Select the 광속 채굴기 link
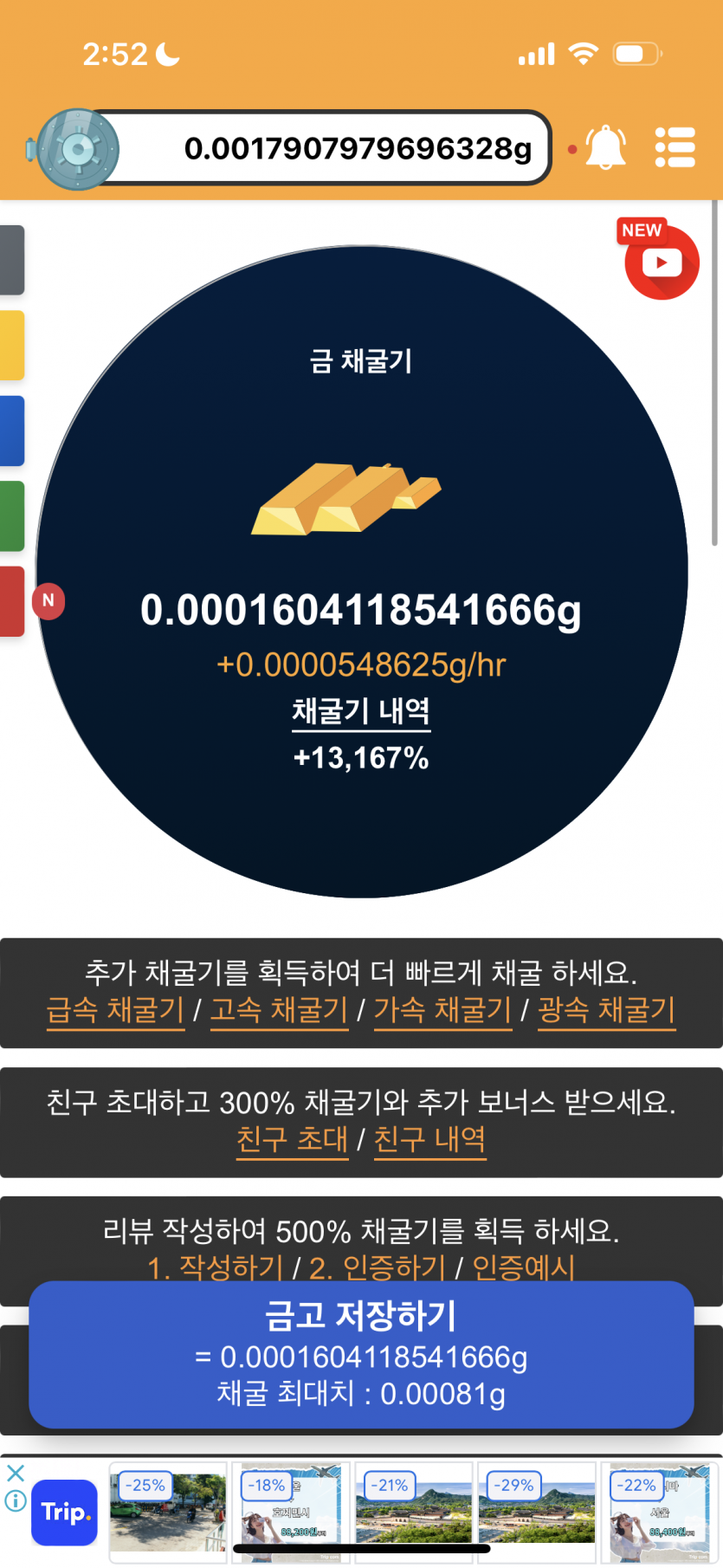 606,1010
